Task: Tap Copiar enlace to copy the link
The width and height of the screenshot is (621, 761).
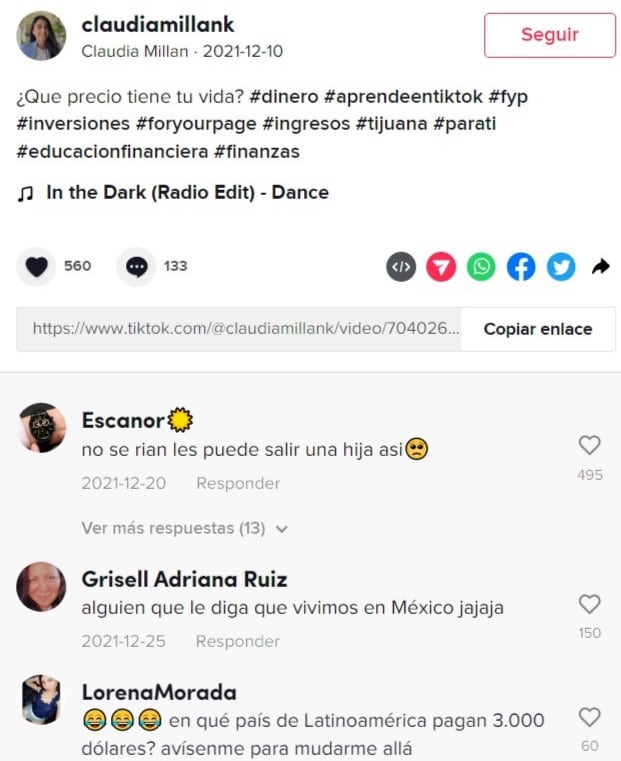Action: [x=537, y=329]
